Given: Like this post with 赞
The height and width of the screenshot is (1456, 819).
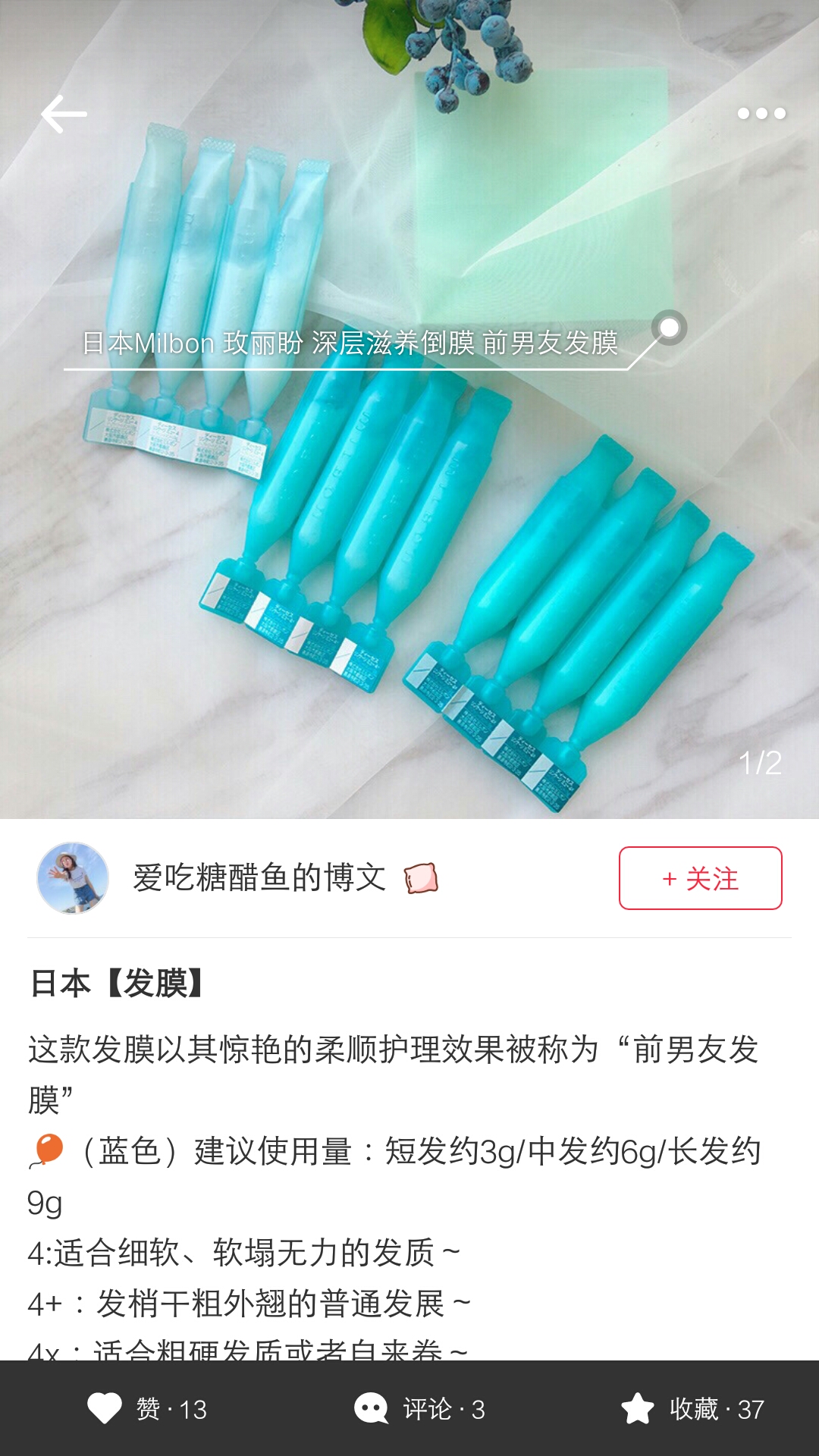Looking at the screenshot, I should pos(147,1409).
